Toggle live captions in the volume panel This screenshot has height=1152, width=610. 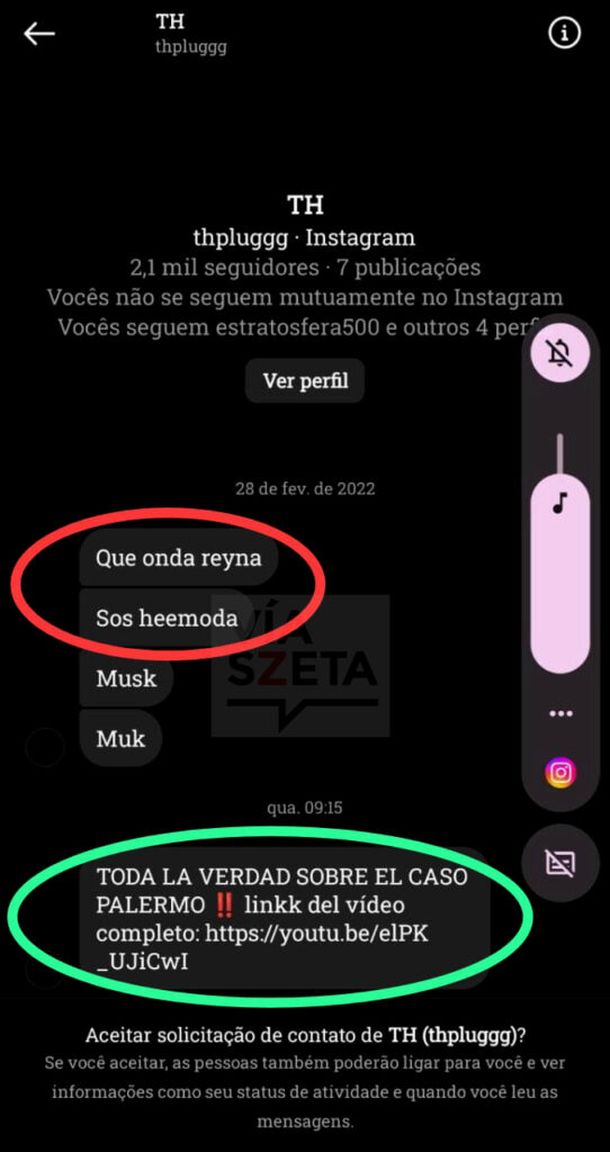pyautogui.click(x=560, y=863)
